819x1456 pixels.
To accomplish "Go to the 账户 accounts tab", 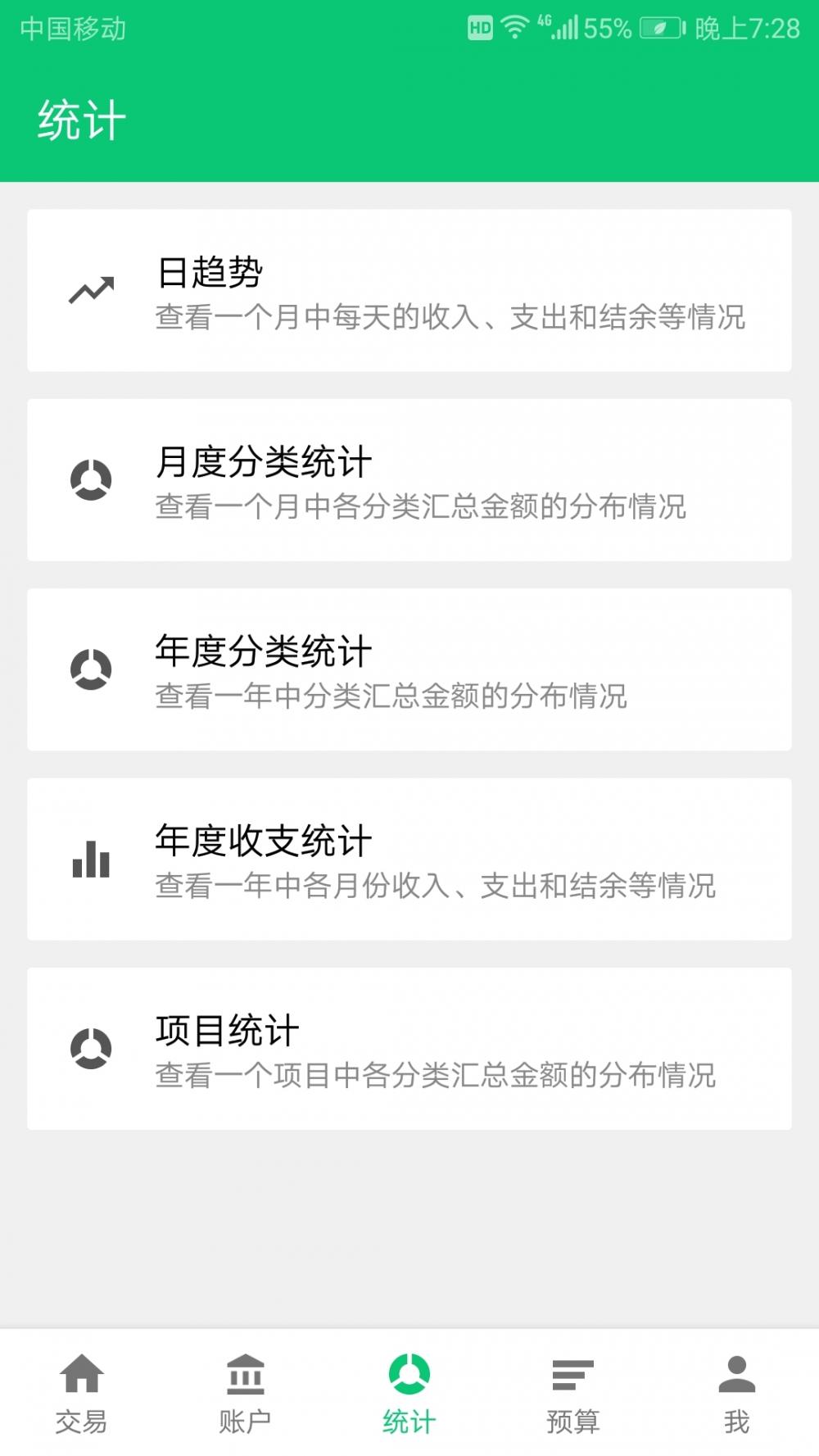I will (246, 1393).
